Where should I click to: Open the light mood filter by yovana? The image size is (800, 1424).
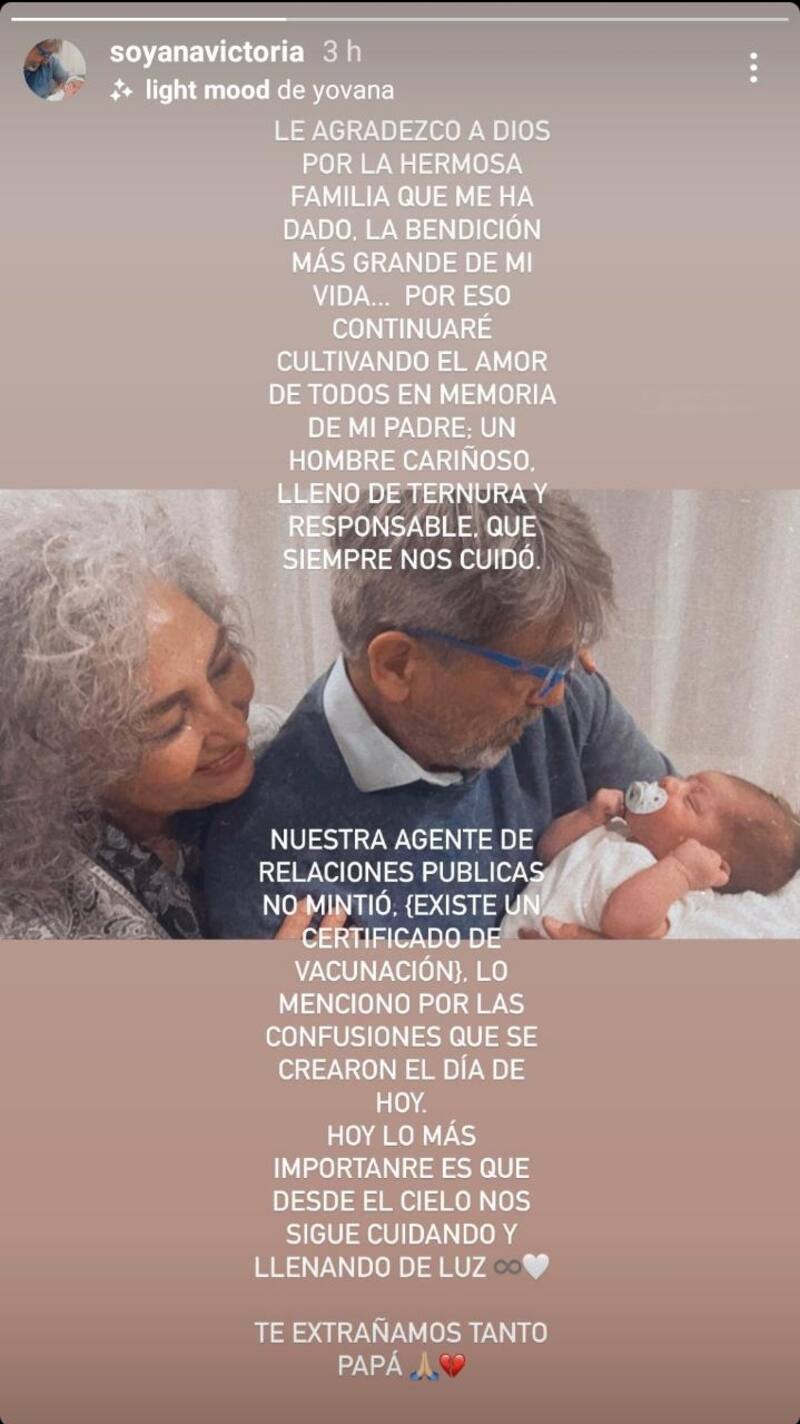252,90
